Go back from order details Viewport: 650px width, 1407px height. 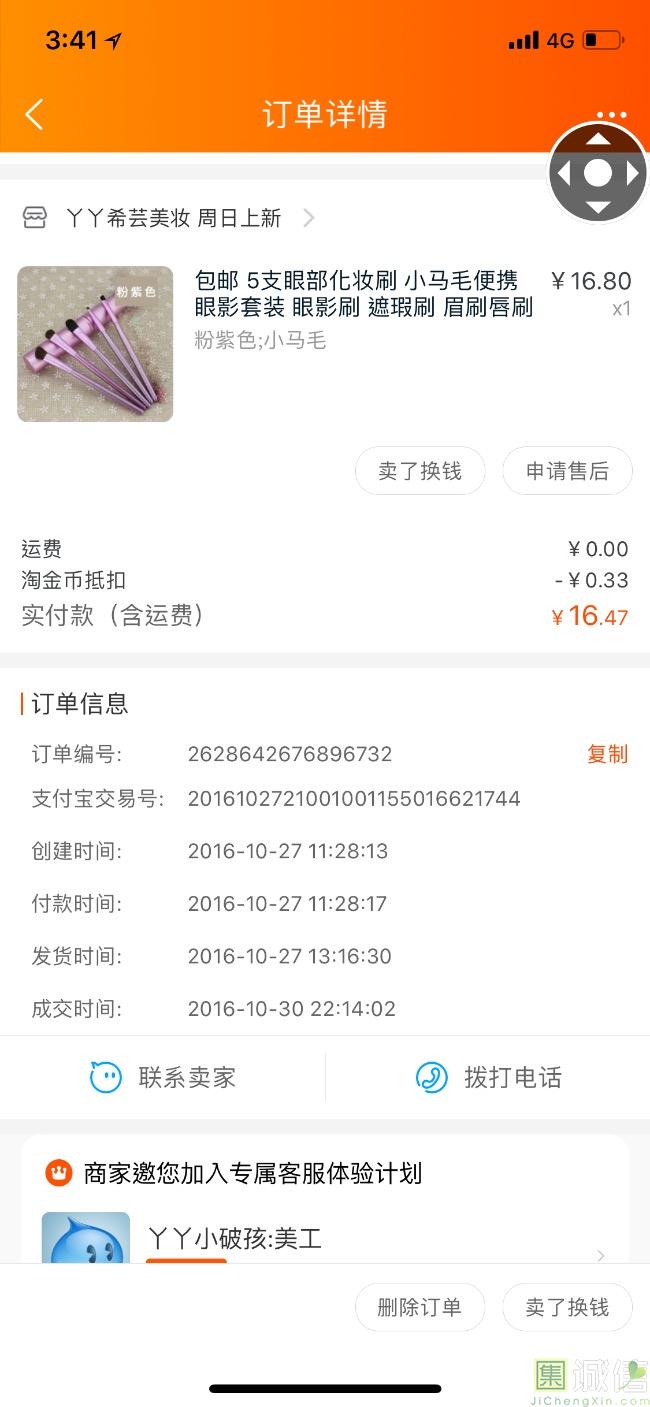[x=34, y=114]
